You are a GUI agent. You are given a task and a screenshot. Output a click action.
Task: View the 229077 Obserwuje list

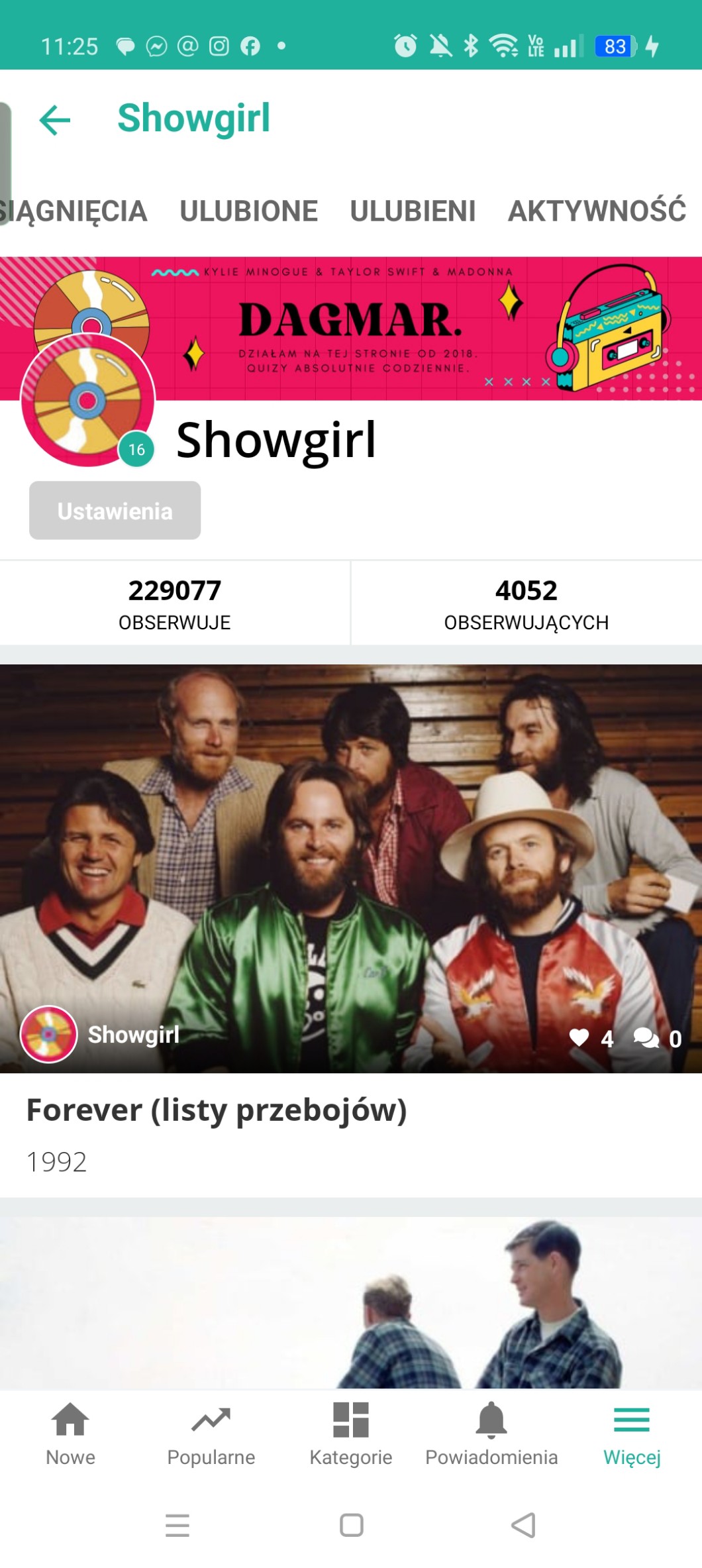[x=174, y=603]
